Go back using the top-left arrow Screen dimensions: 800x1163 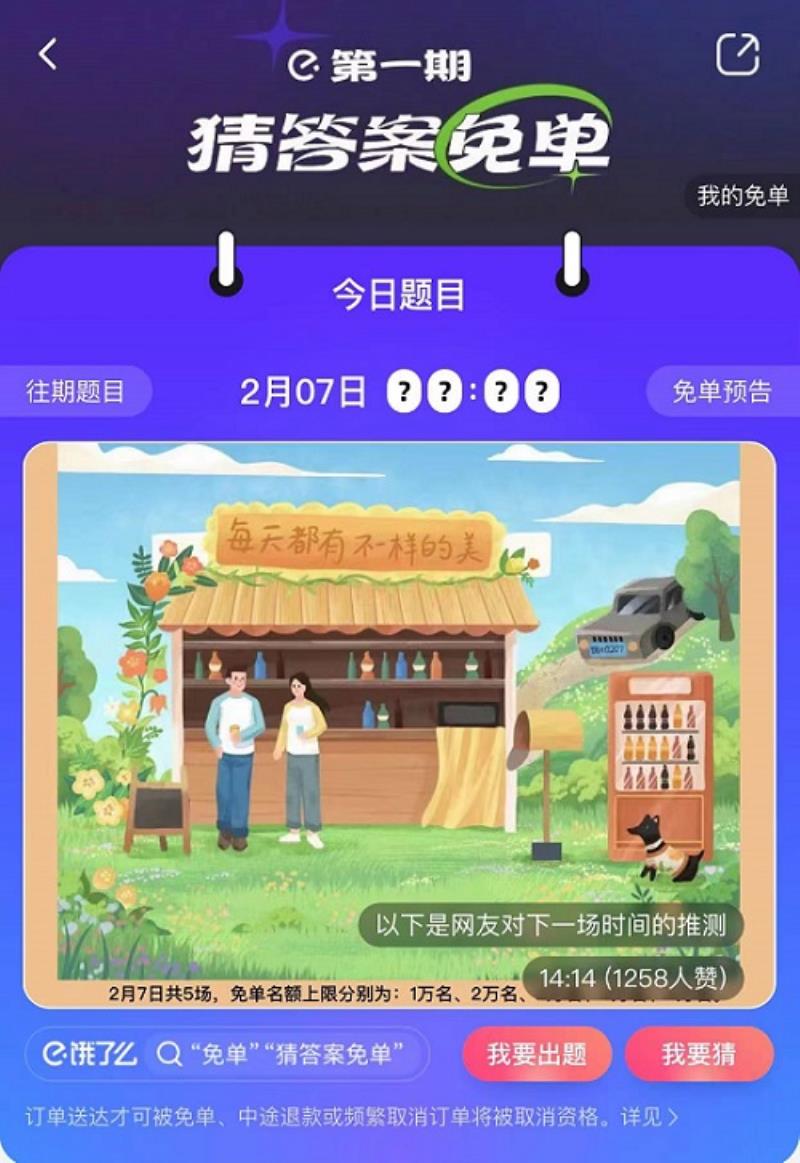(x=48, y=54)
